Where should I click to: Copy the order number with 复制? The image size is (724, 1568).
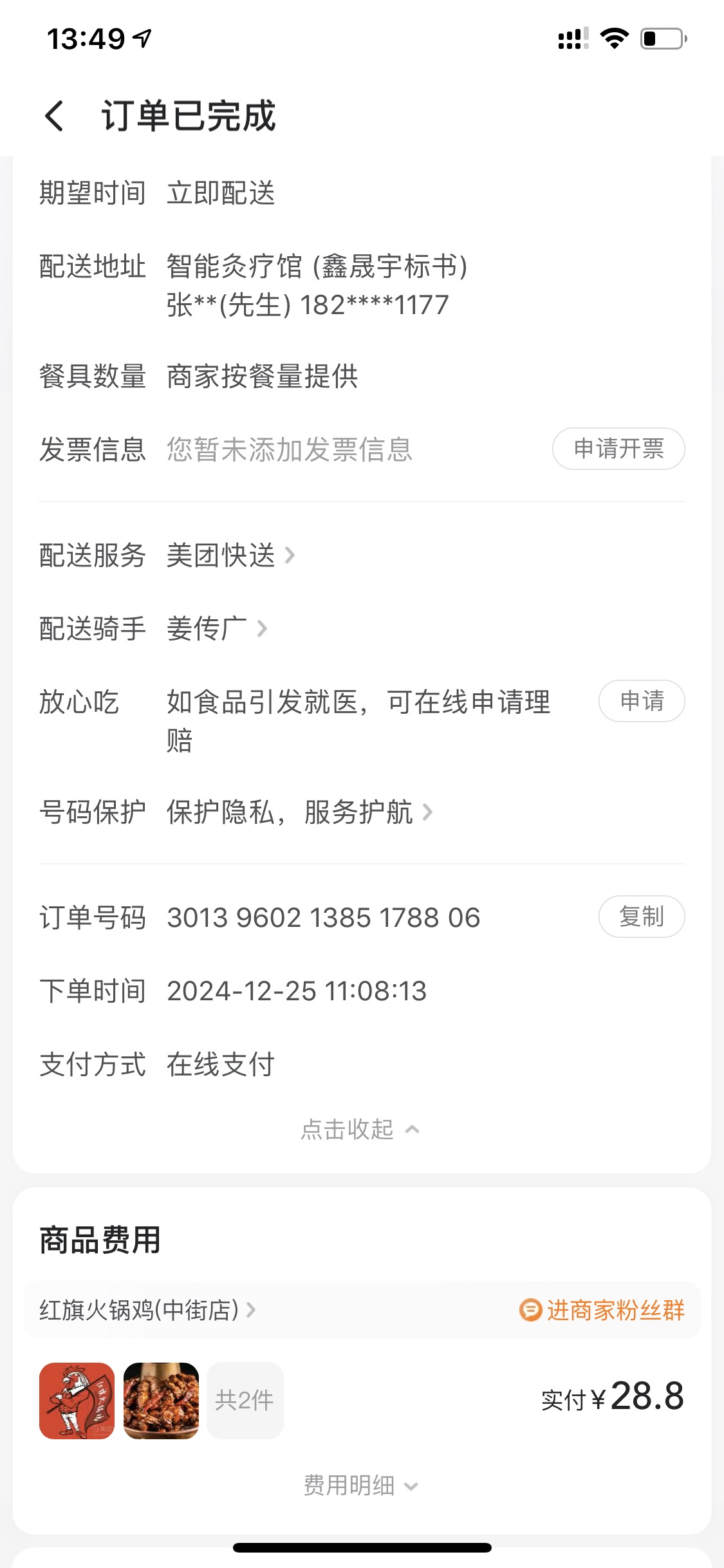click(641, 917)
